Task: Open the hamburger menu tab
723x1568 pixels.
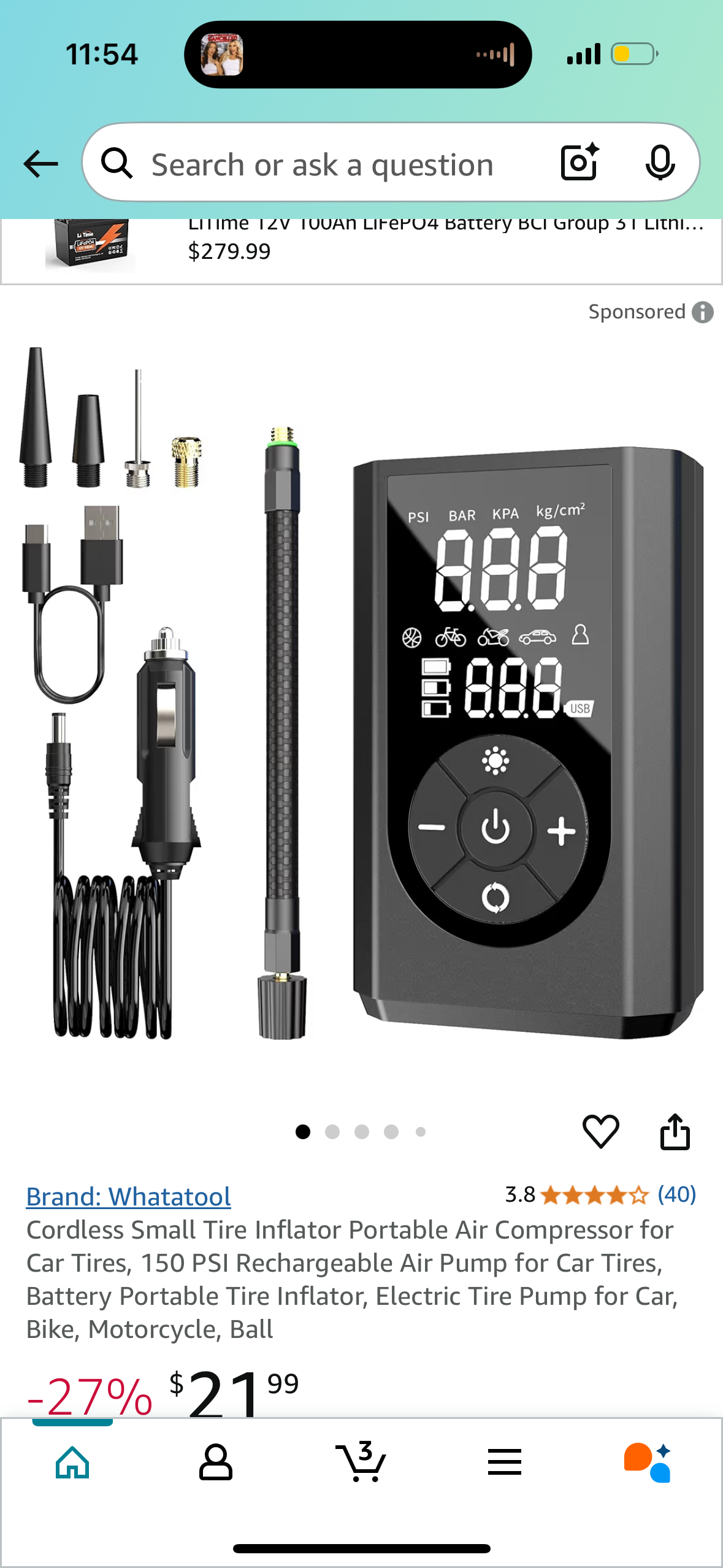Action: click(x=505, y=1462)
